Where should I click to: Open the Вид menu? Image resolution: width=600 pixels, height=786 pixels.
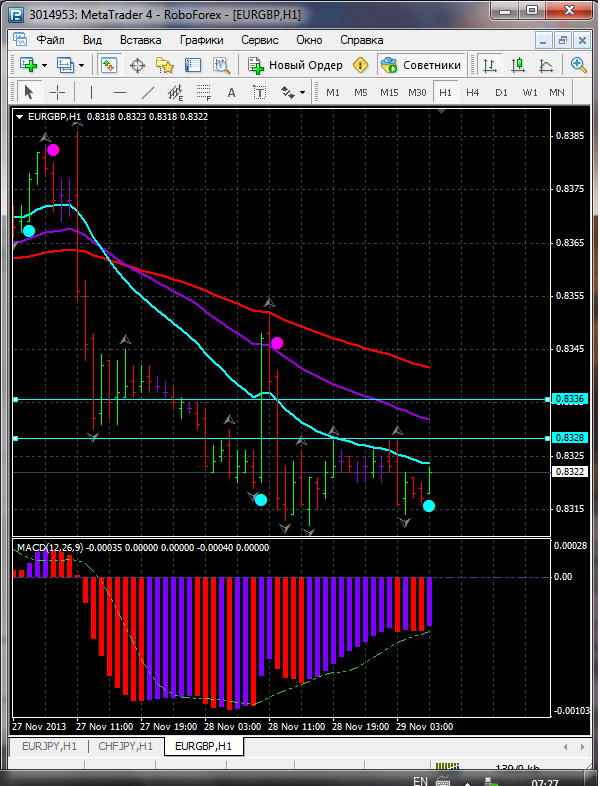[92, 40]
